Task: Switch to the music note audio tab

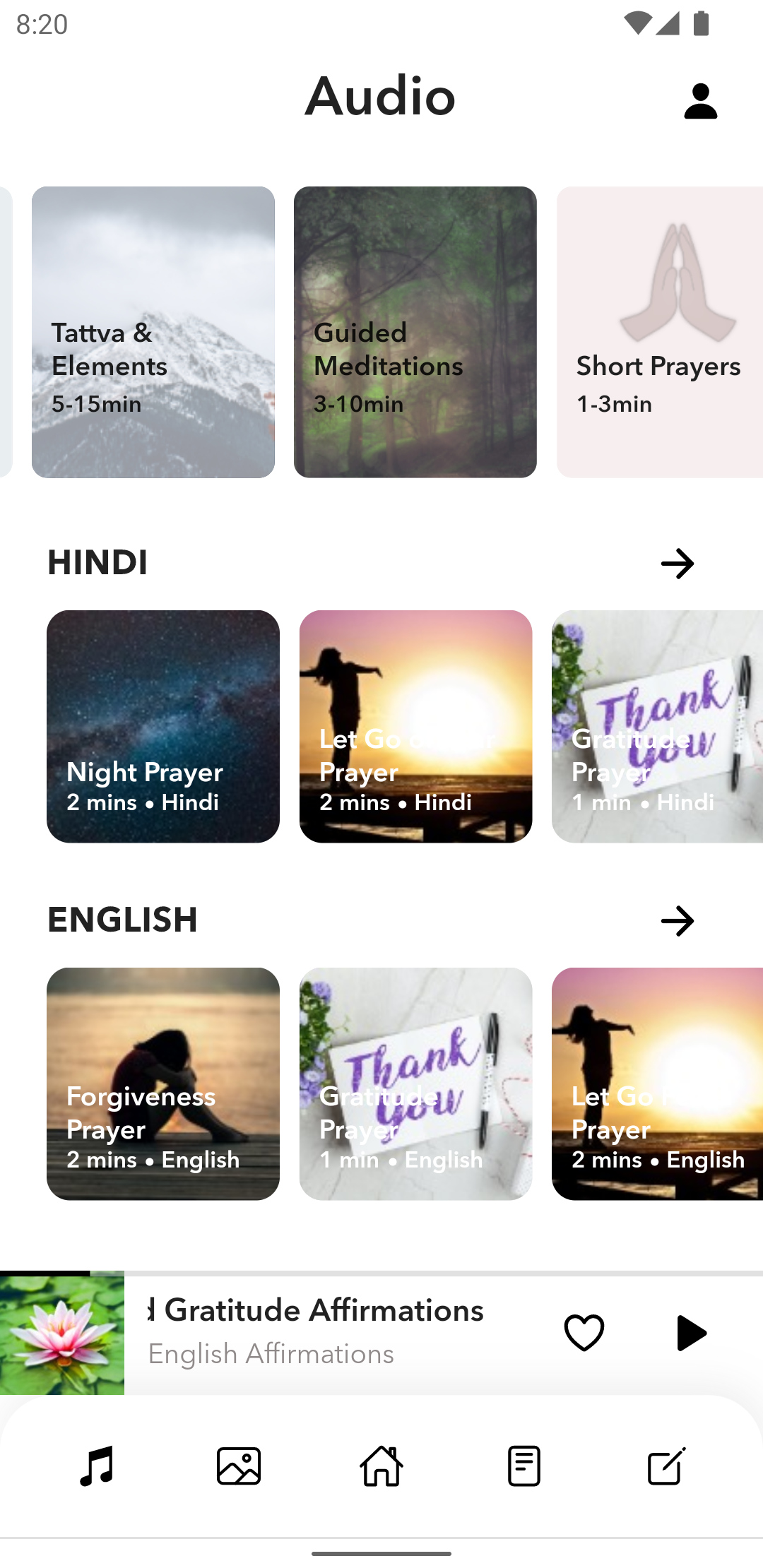Action: pyautogui.click(x=97, y=1466)
